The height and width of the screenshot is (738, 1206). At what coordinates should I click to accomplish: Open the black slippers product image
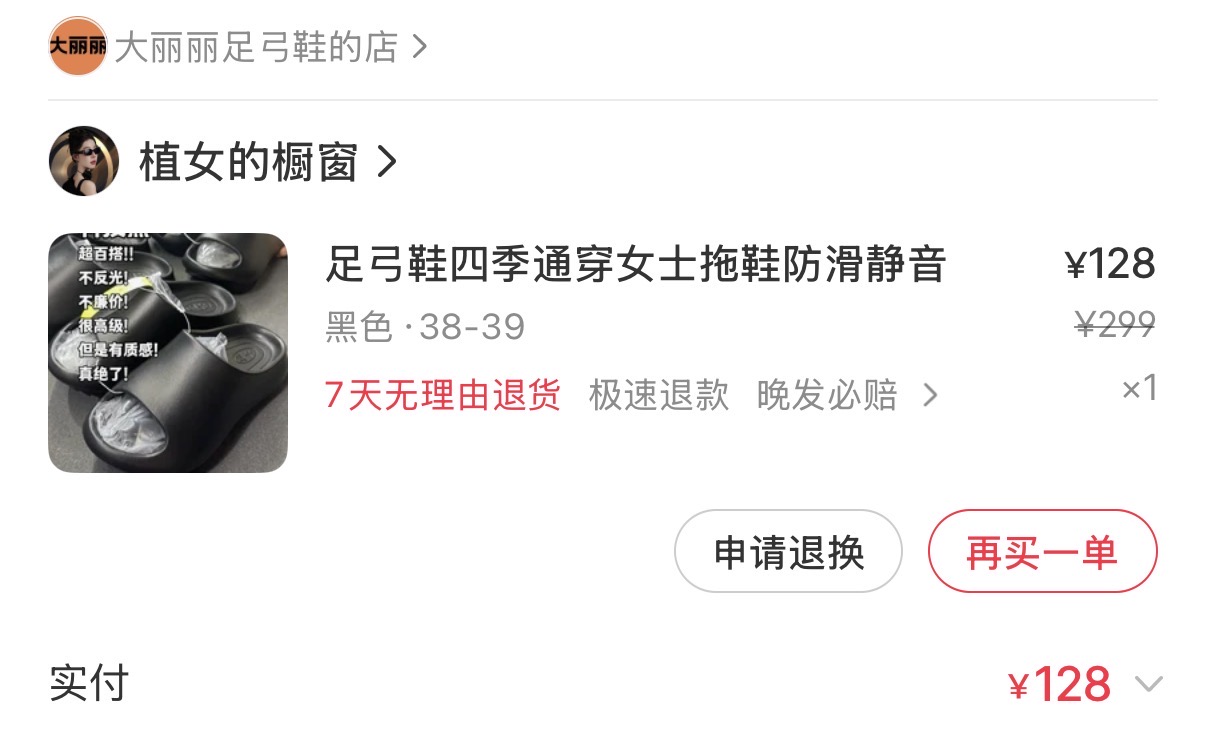(x=168, y=352)
